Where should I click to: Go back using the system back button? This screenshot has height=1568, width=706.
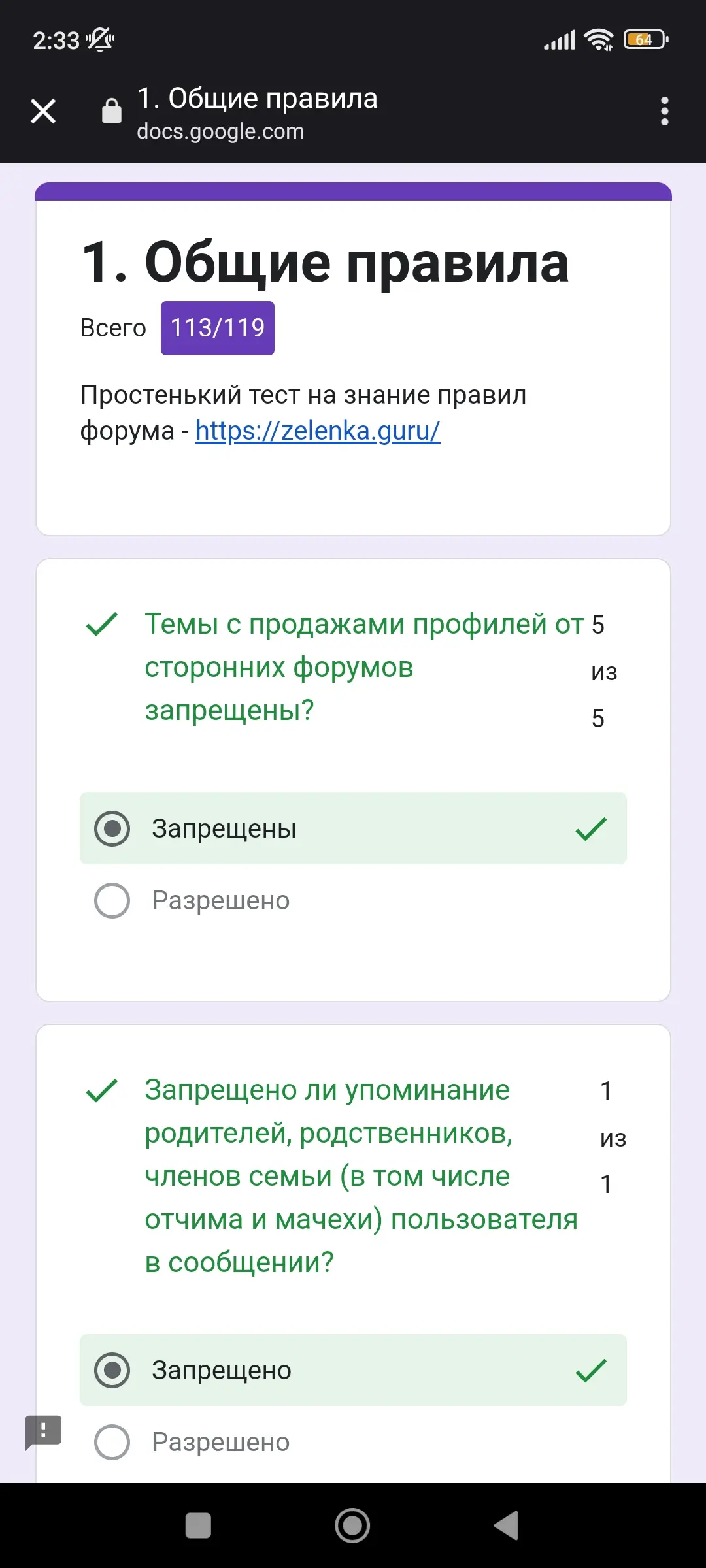point(506,1526)
